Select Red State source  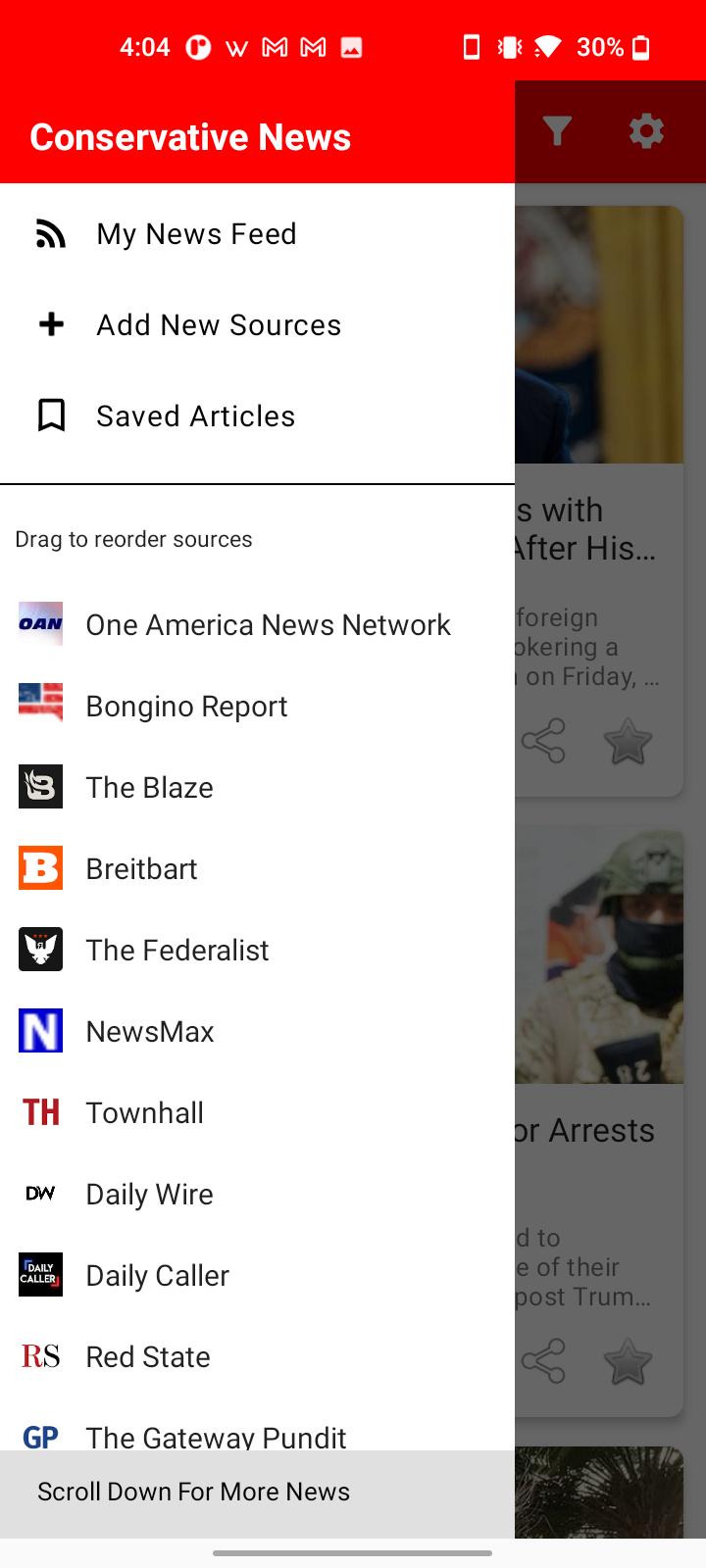click(147, 1357)
